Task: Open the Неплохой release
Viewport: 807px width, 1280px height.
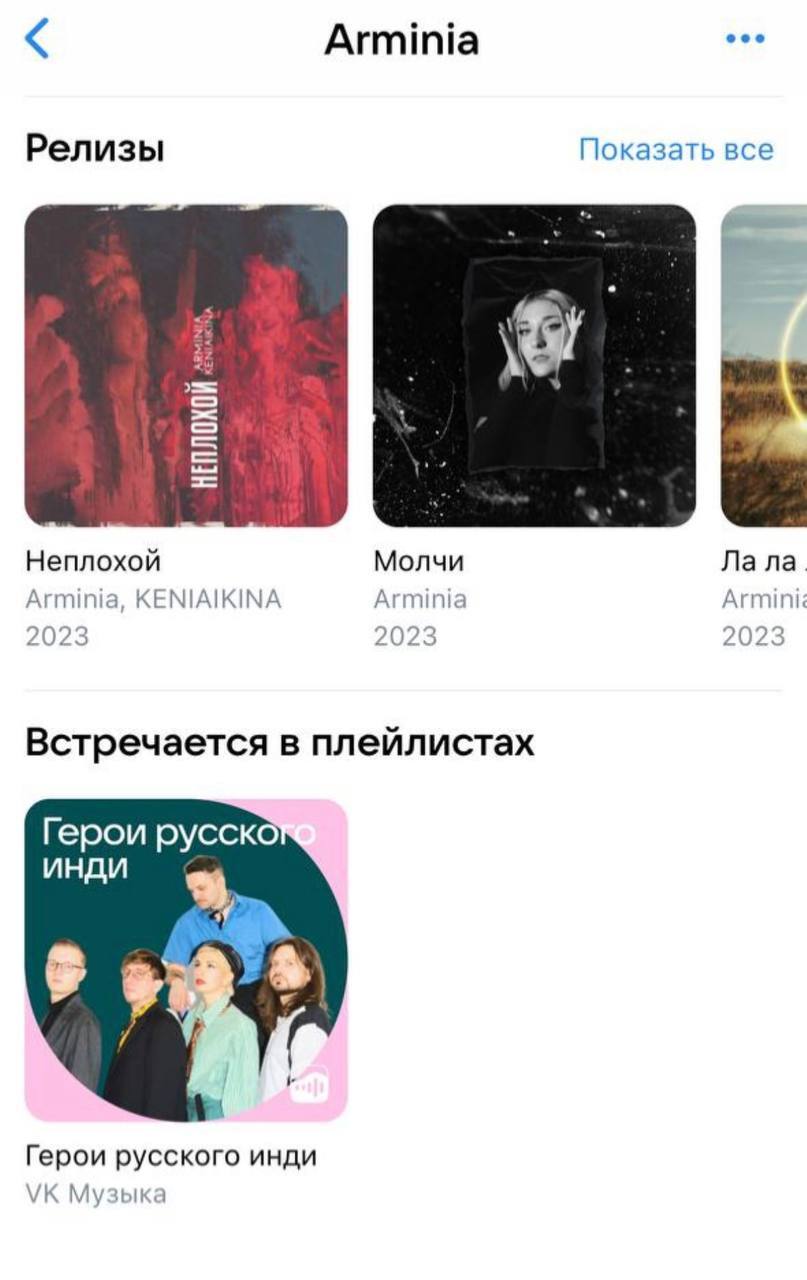Action: [x=186, y=366]
